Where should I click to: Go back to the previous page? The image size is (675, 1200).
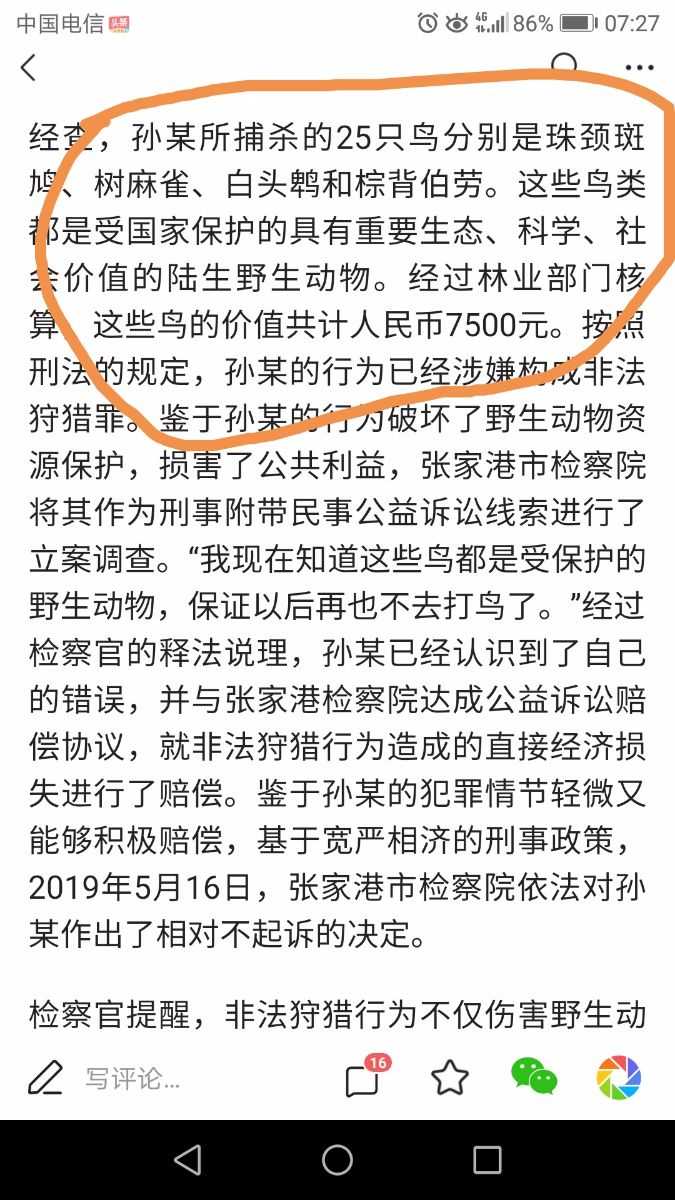pos(28,68)
